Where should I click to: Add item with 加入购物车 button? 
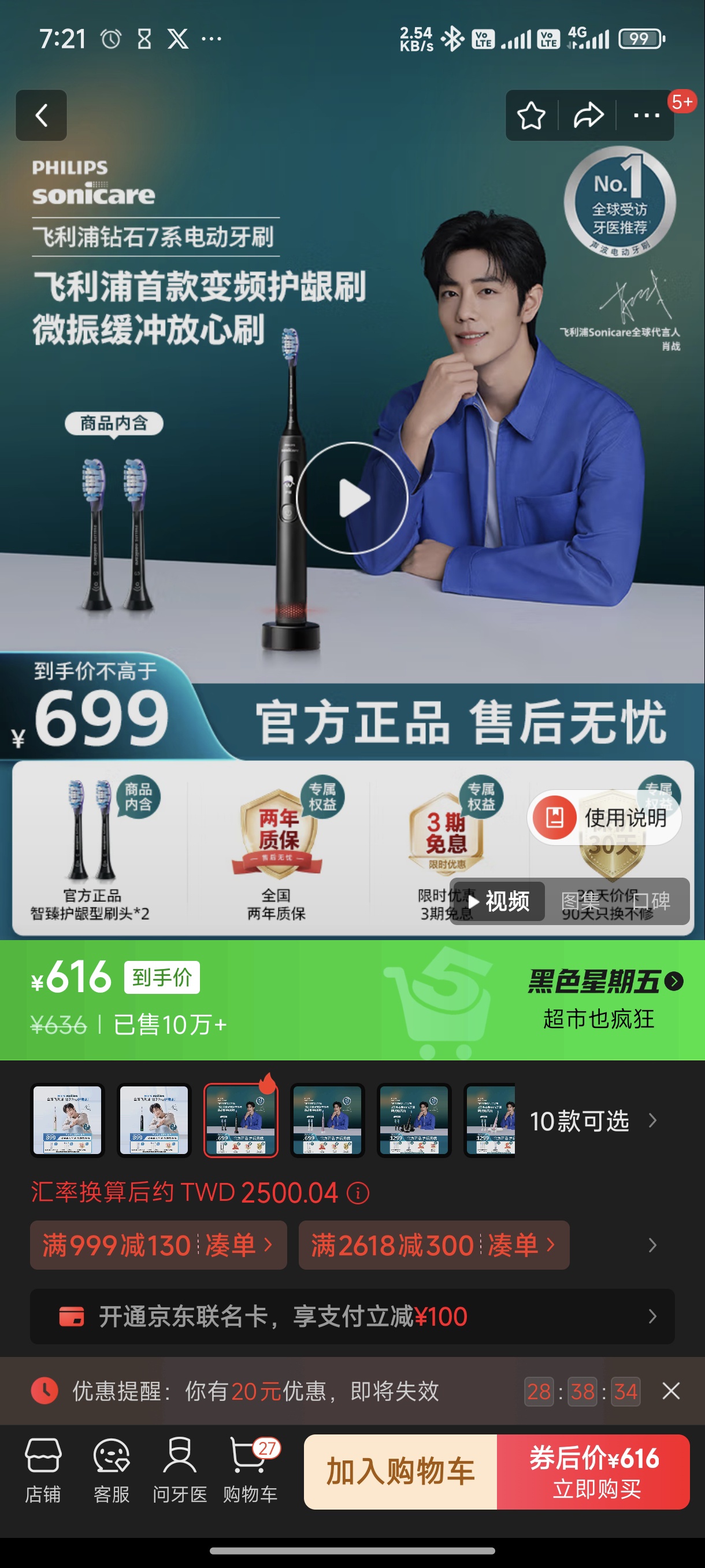(x=400, y=1472)
